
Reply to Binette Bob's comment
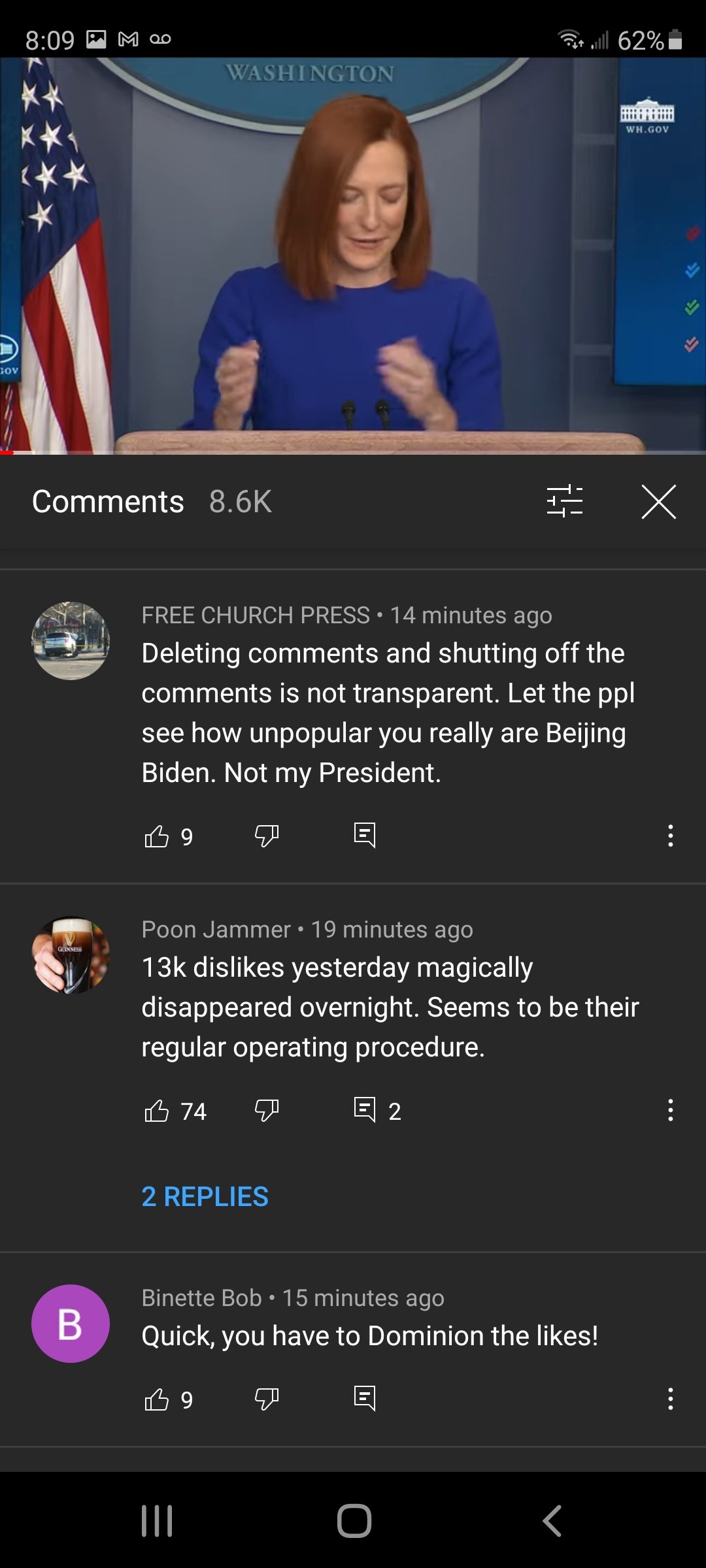(x=364, y=1398)
